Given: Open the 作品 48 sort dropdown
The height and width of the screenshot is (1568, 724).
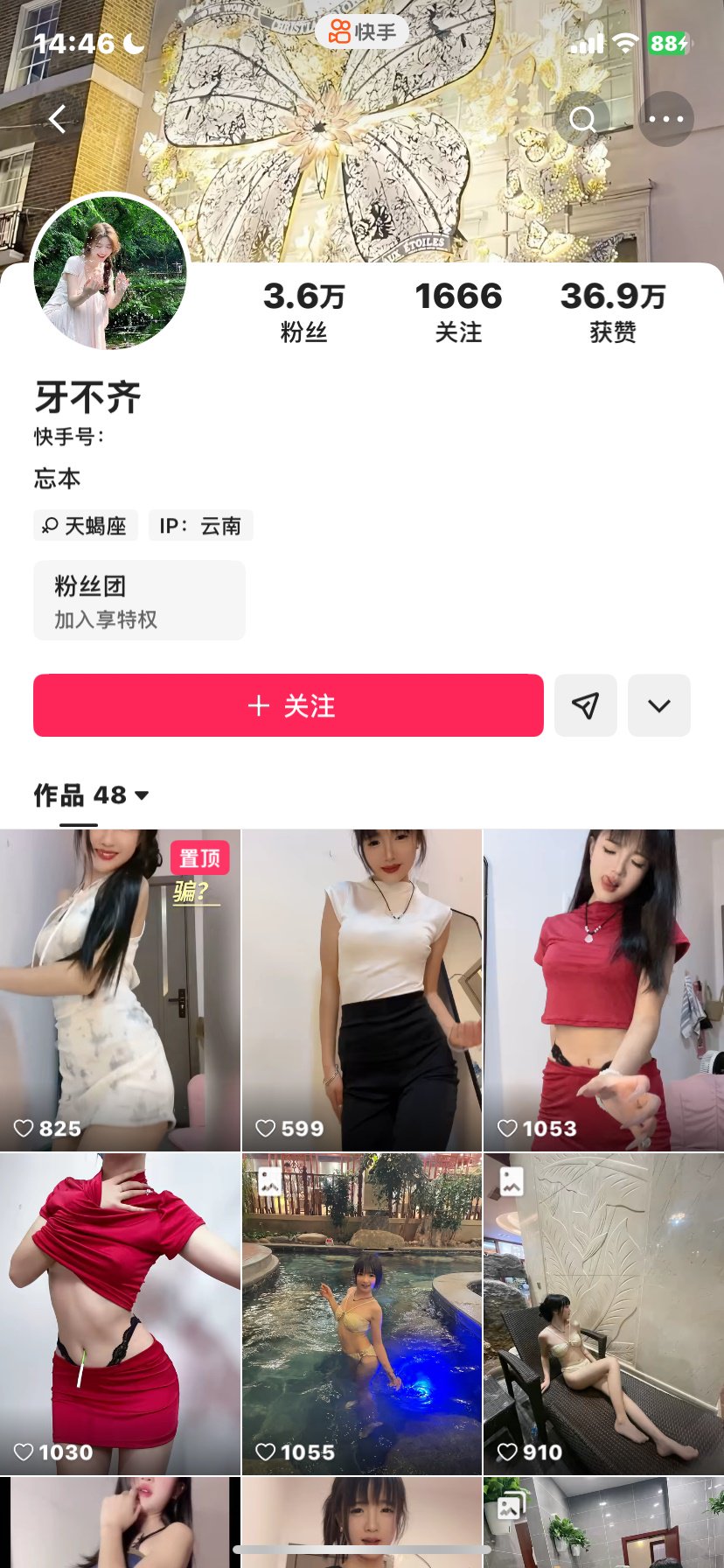Looking at the screenshot, I should pos(92,795).
